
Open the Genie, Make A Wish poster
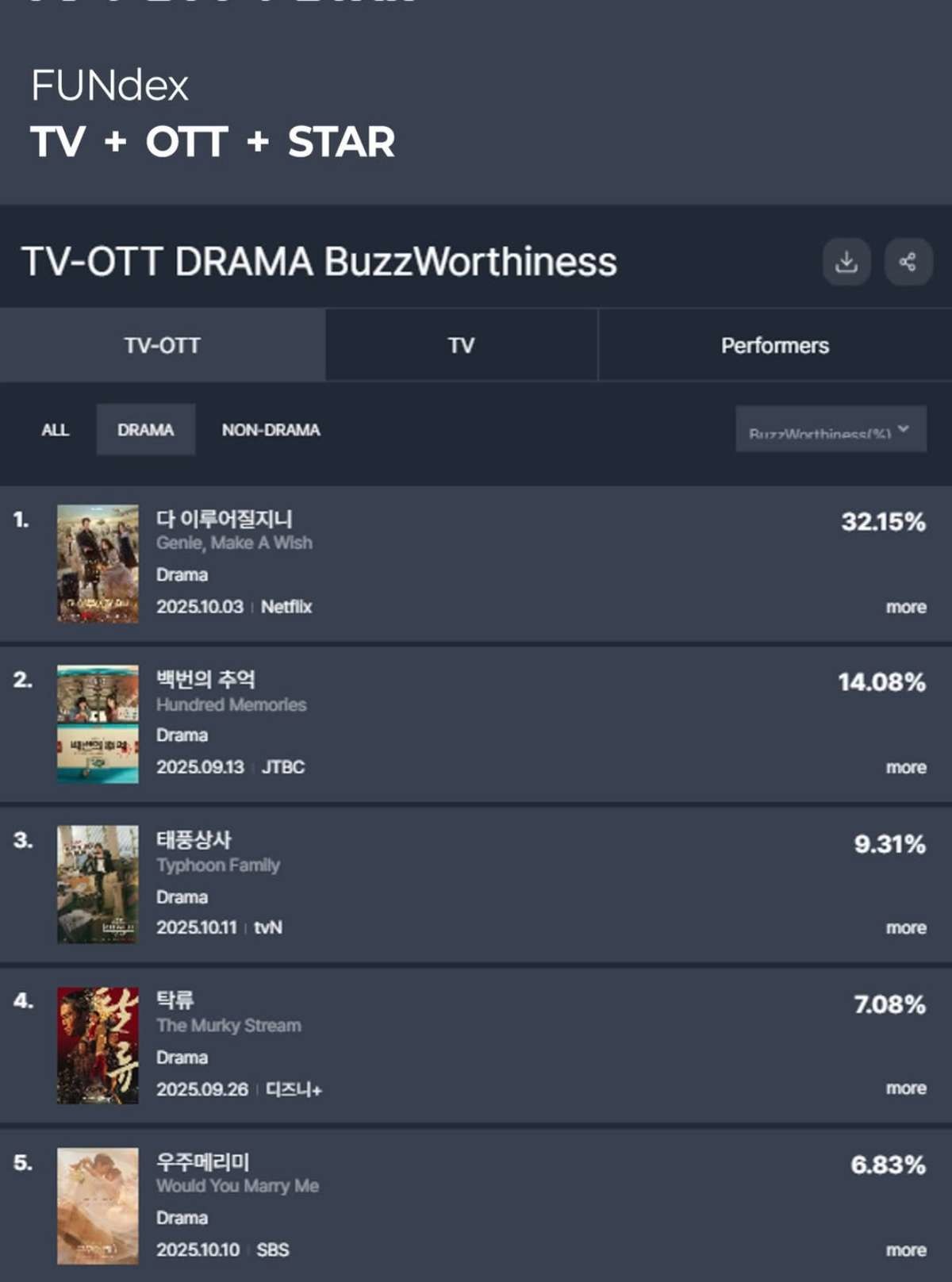(x=98, y=563)
